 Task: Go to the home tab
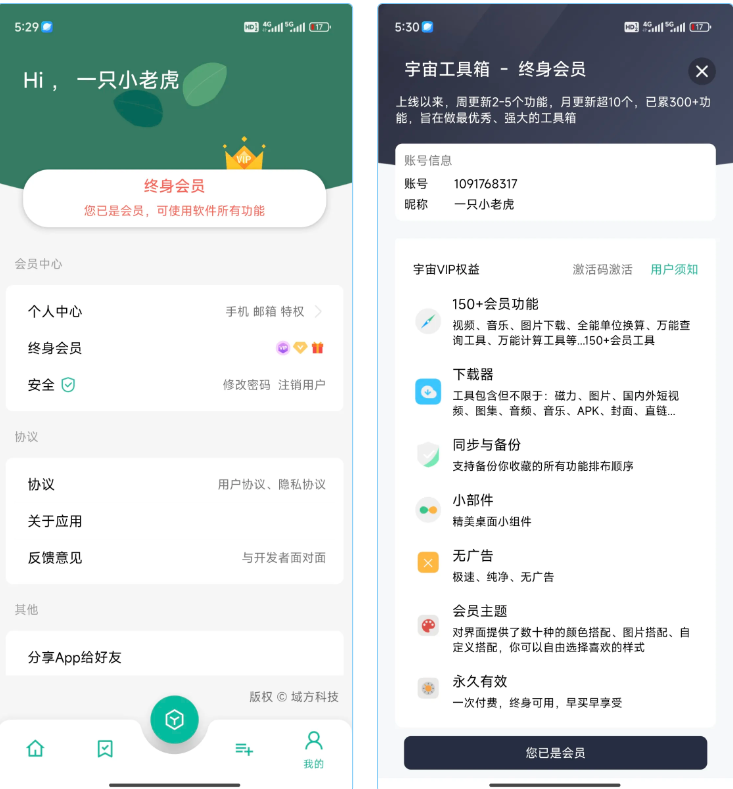pos(35,748)
